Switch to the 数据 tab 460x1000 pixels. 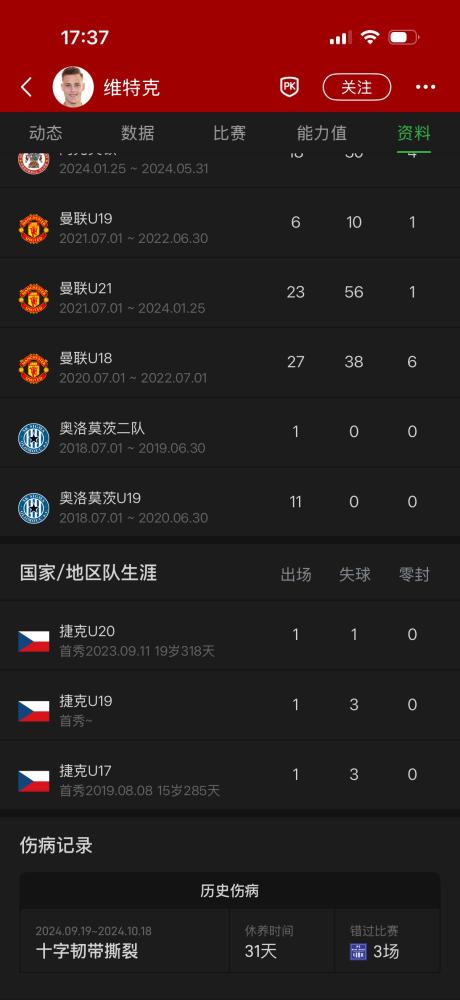[x=138, y=133]
